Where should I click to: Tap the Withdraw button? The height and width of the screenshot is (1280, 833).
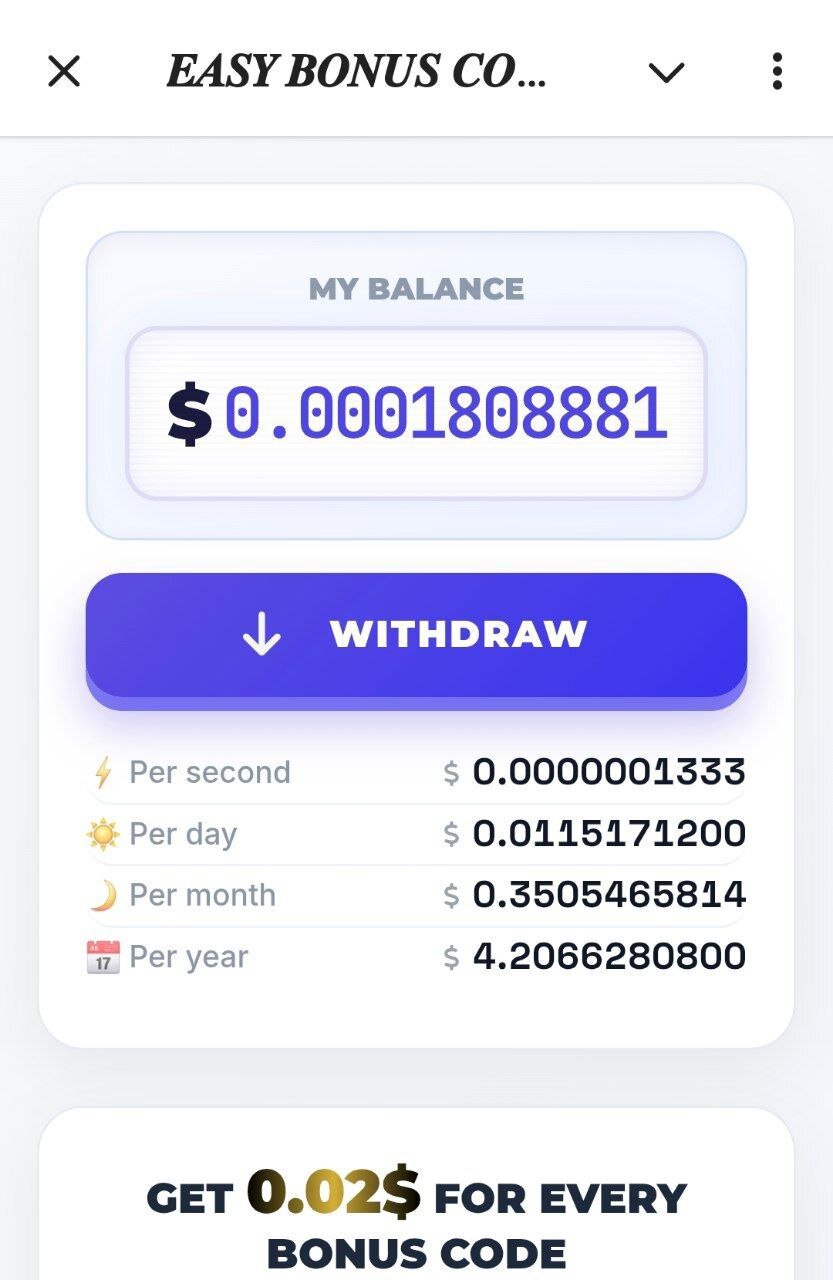[416, 634]
